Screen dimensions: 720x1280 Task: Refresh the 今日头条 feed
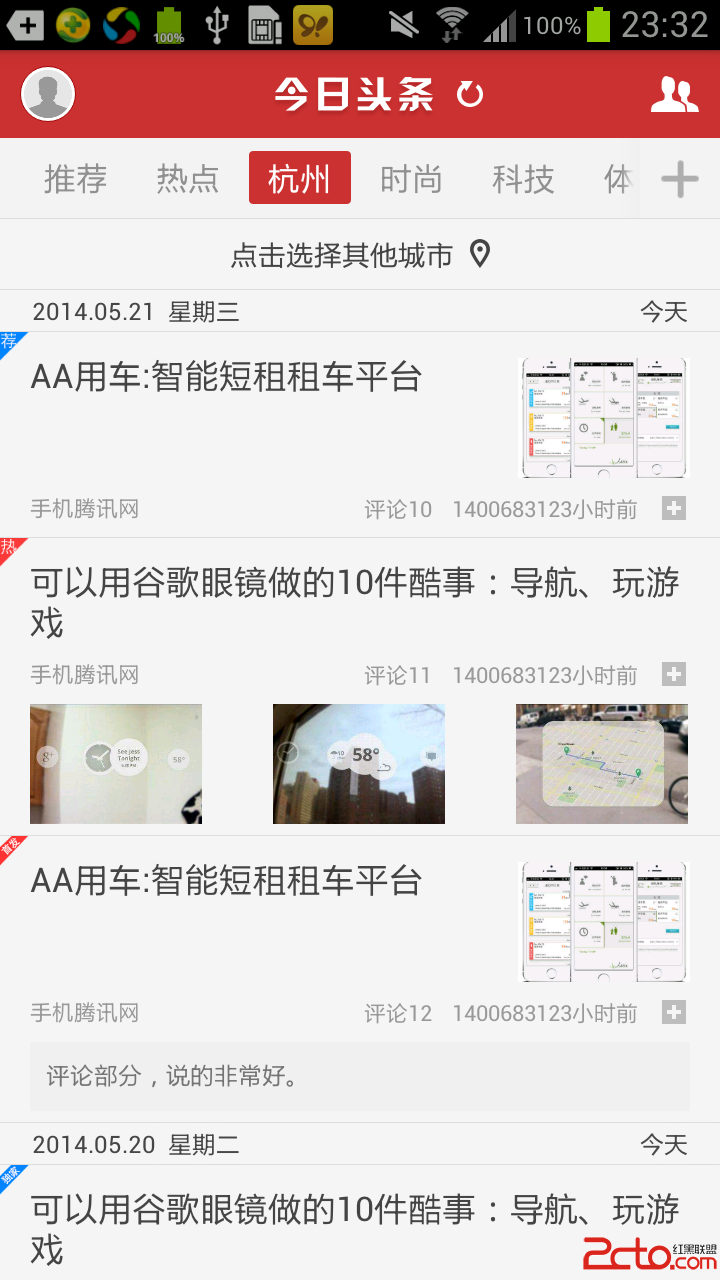pyautogui.click(x=470, y=95)
